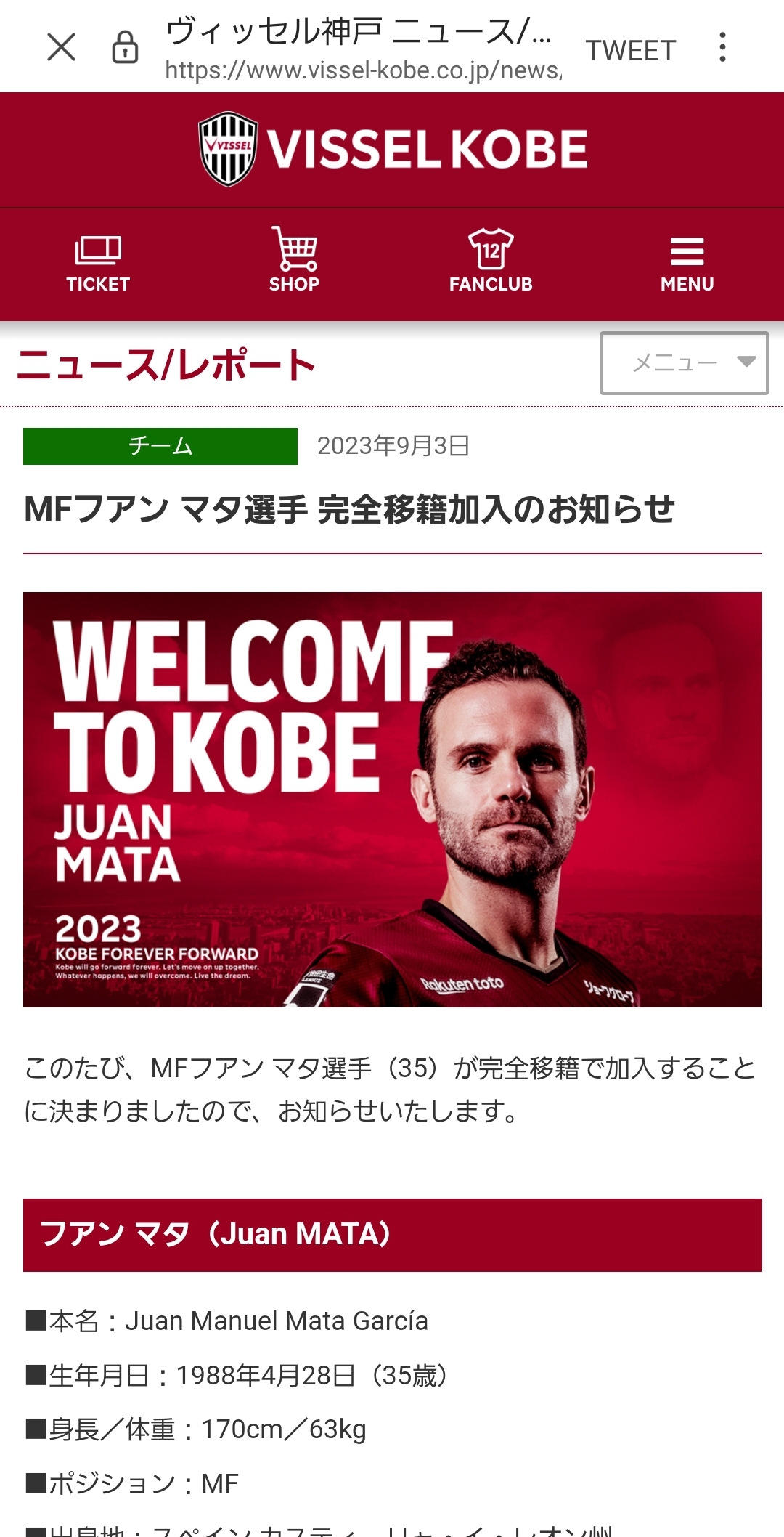This screenshot has height=1537, width=784.
Task: Open the MENU hamburger
Action: pyautogui.click(x=687, y=264)
